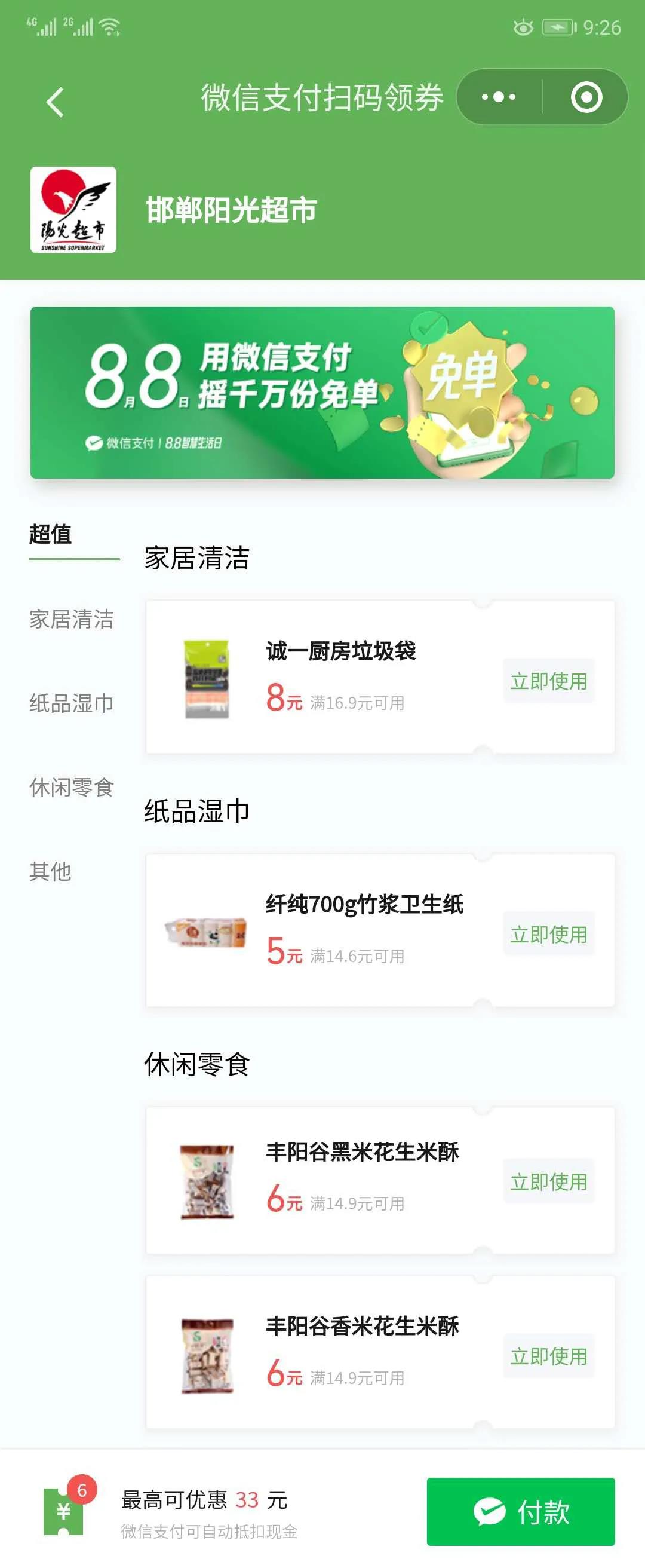Viewport: 645px width, 1568px height.
Task: Tap the green 付款 pay button
Action: point(520,1511)
